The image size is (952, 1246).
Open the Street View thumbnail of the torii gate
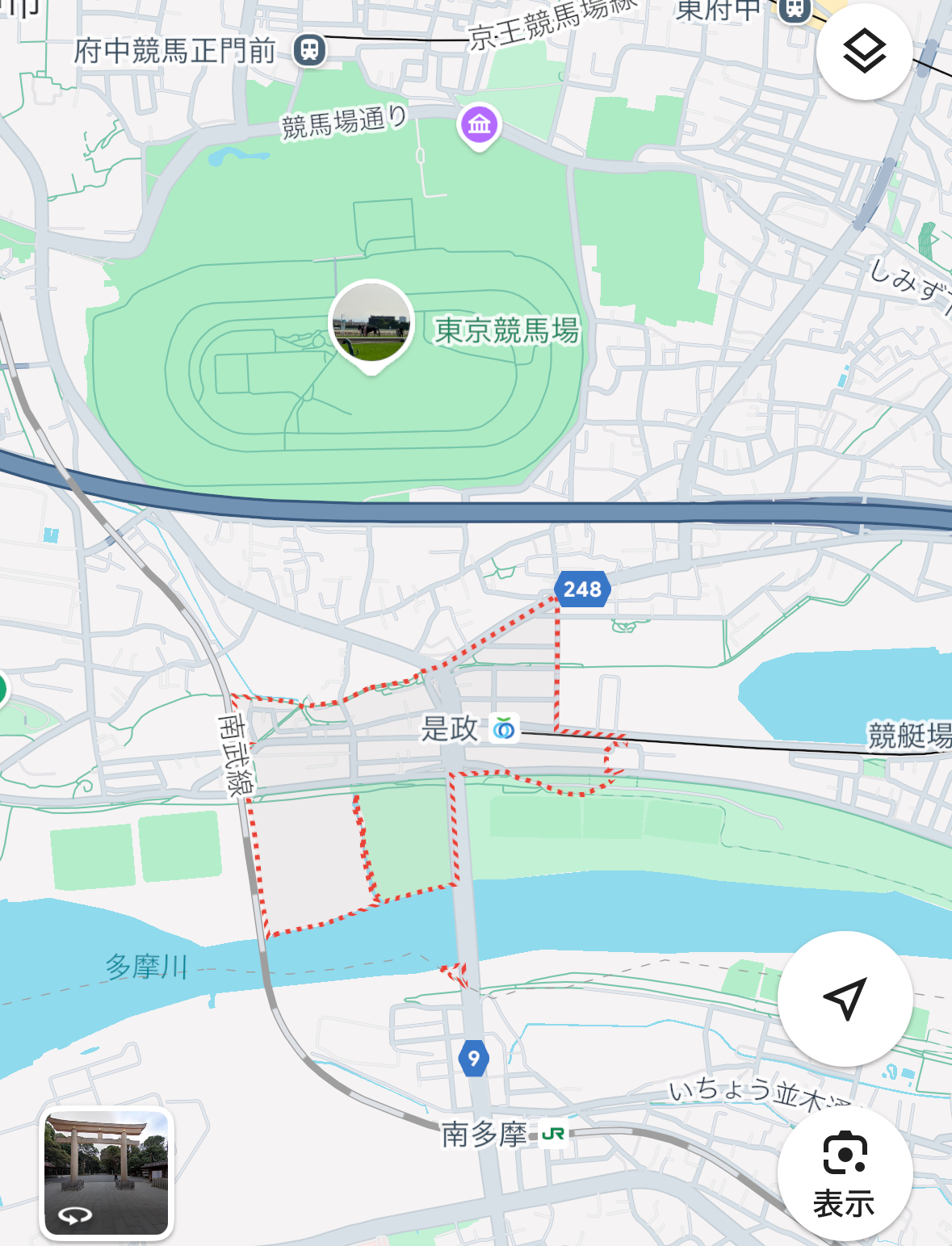[107, 1173]
